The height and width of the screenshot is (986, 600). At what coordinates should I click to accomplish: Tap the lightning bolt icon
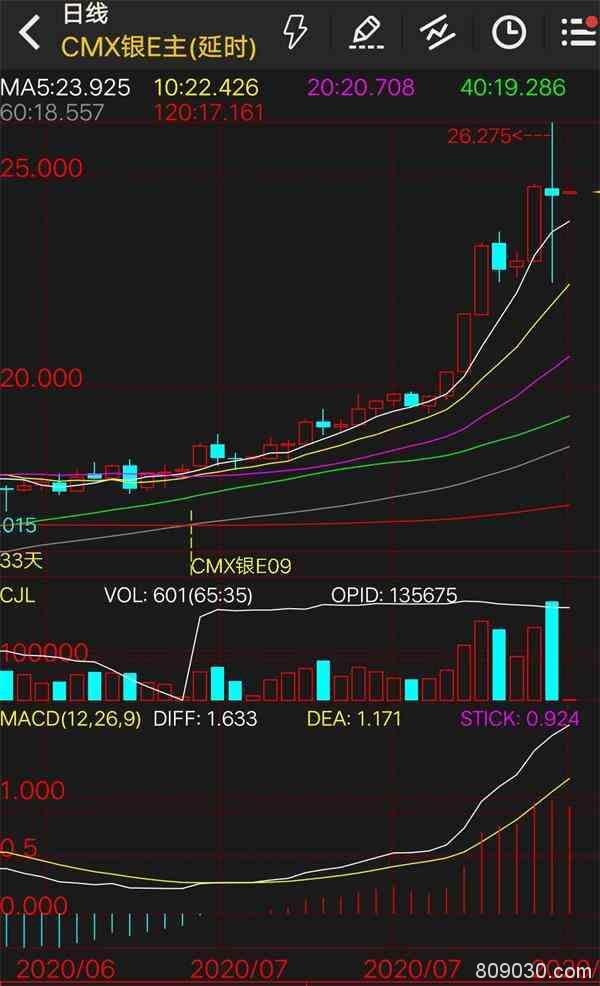(x=295, y=32)
